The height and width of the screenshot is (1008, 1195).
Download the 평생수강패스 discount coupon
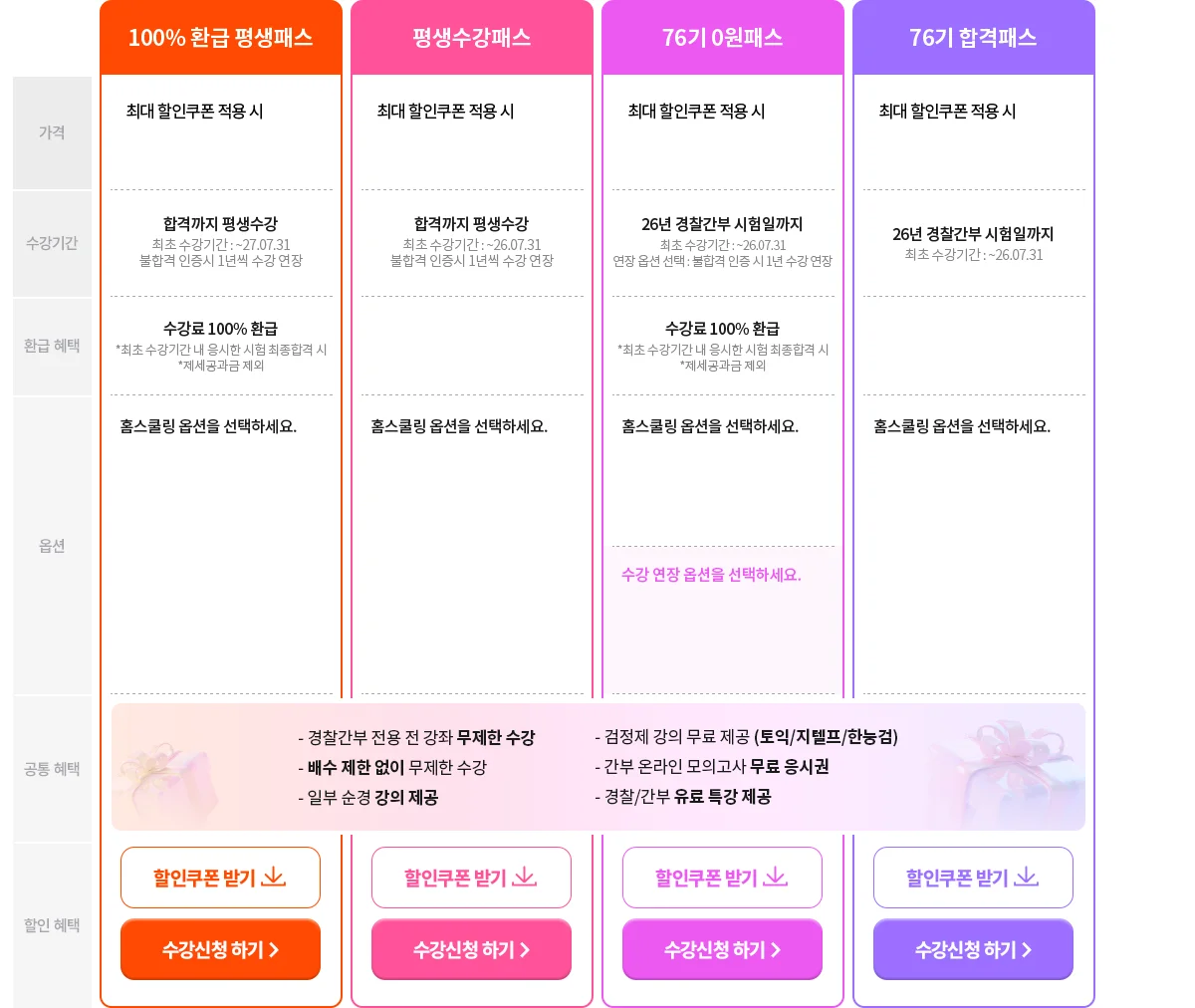[471, 878]
